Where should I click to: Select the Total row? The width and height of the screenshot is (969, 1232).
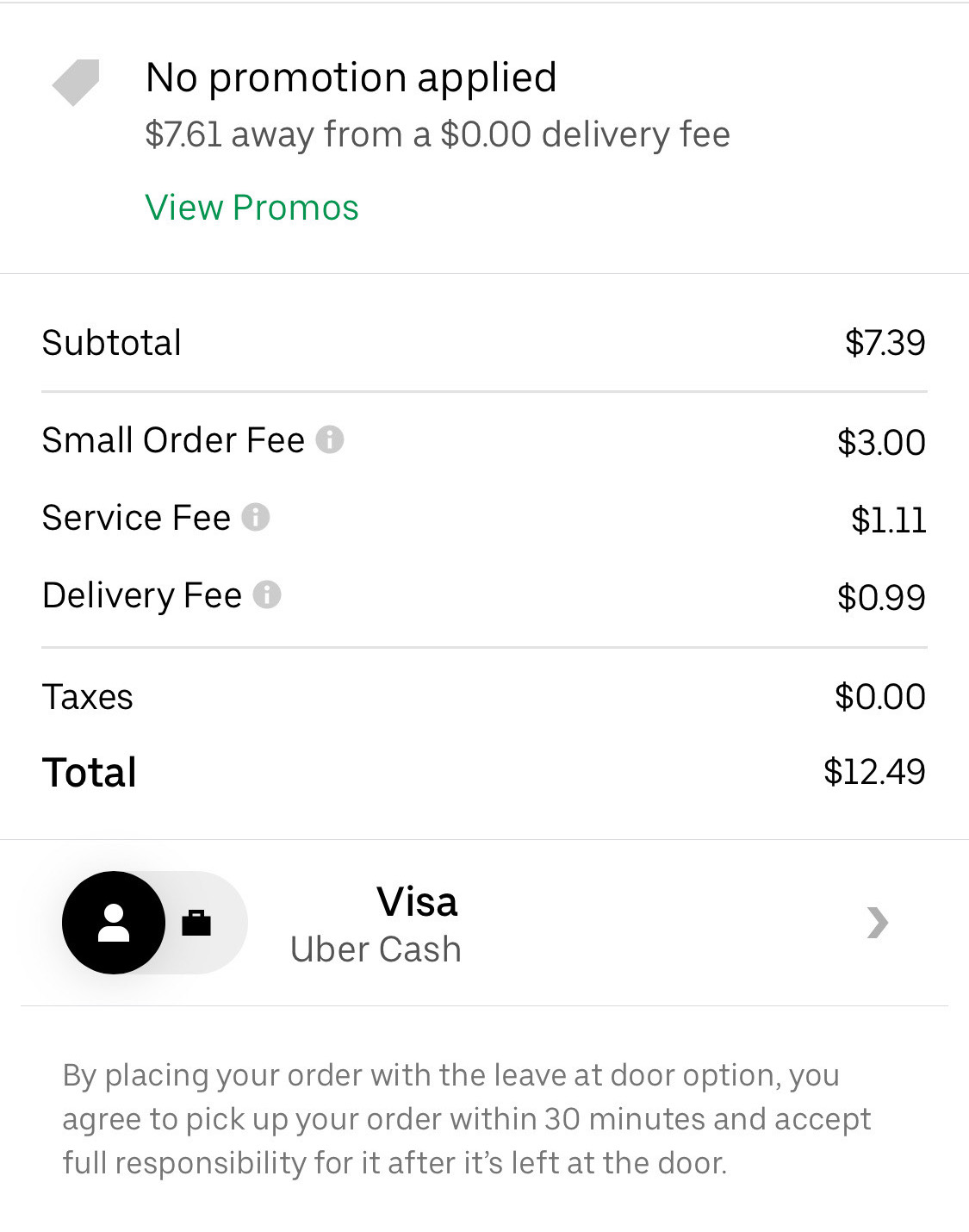484,772
